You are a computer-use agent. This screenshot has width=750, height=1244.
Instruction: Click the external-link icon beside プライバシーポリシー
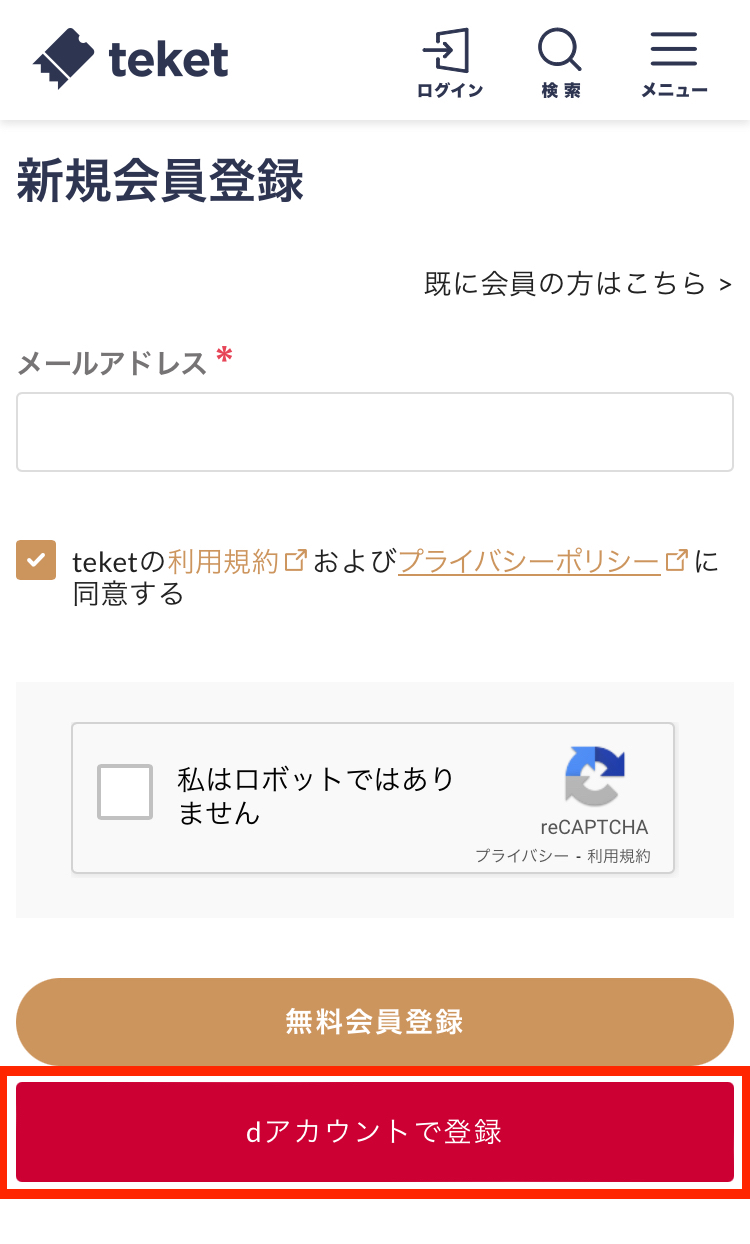pyautogui.click(x=678, y=560)
